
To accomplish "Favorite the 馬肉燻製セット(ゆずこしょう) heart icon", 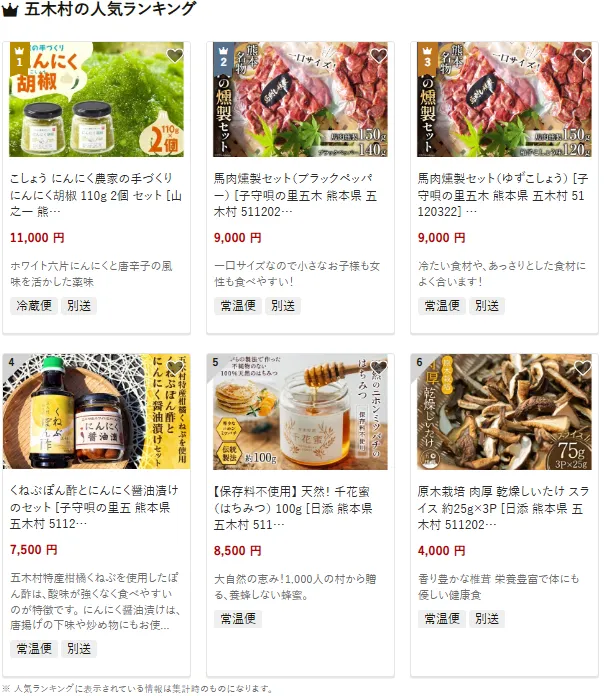I will (x=582, y=56).
